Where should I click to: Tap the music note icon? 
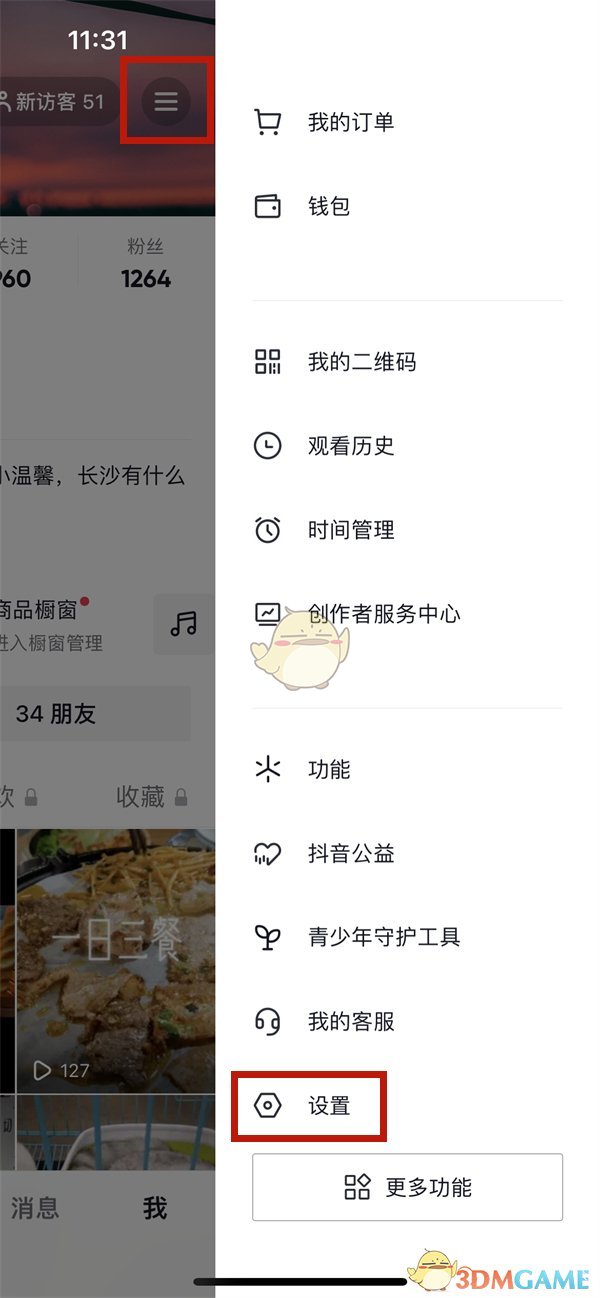183,625
